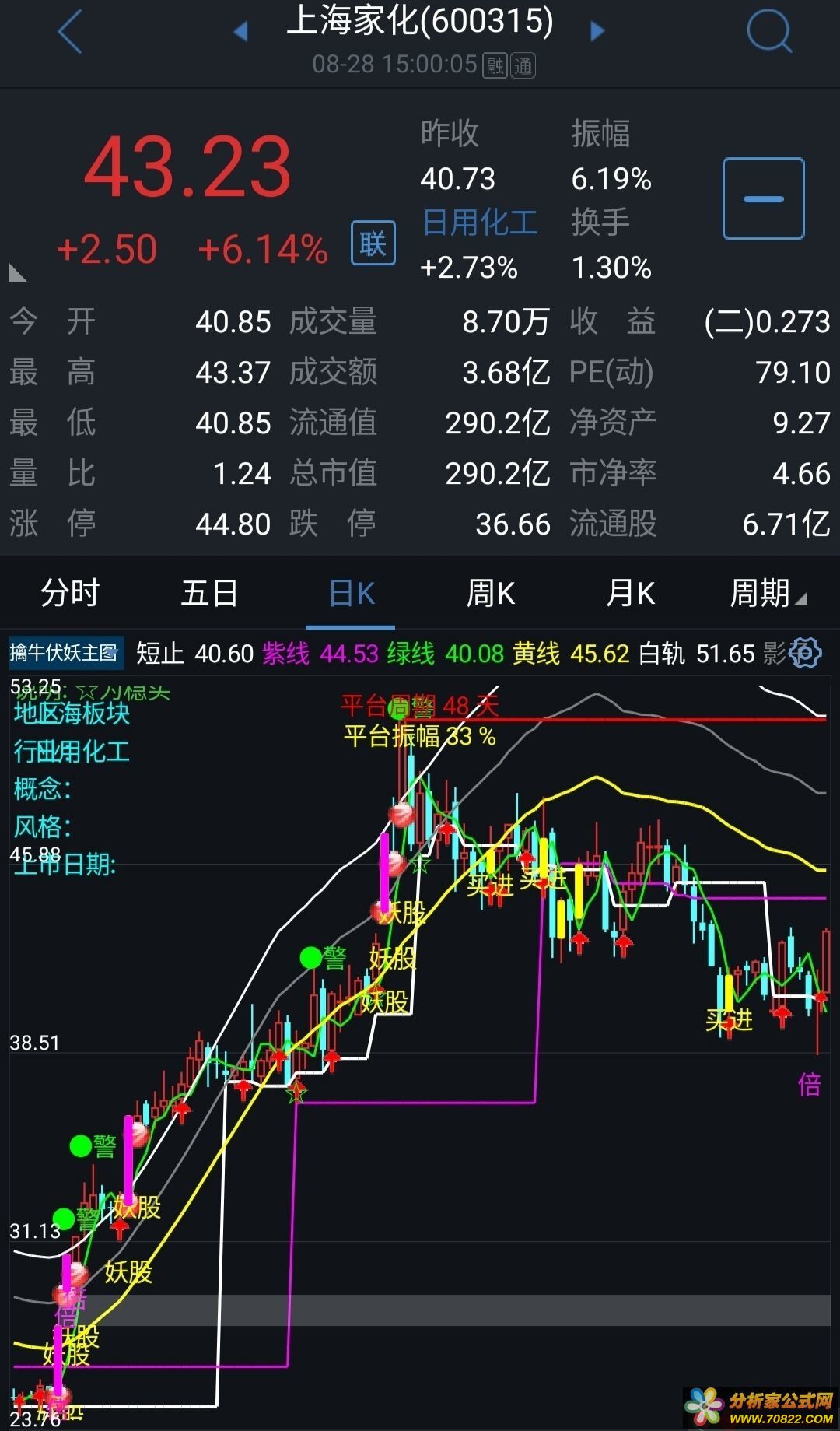Screen dimensions: 840x1431
Task: Open the 日用化工 sector link
Action: coord(480,223)
